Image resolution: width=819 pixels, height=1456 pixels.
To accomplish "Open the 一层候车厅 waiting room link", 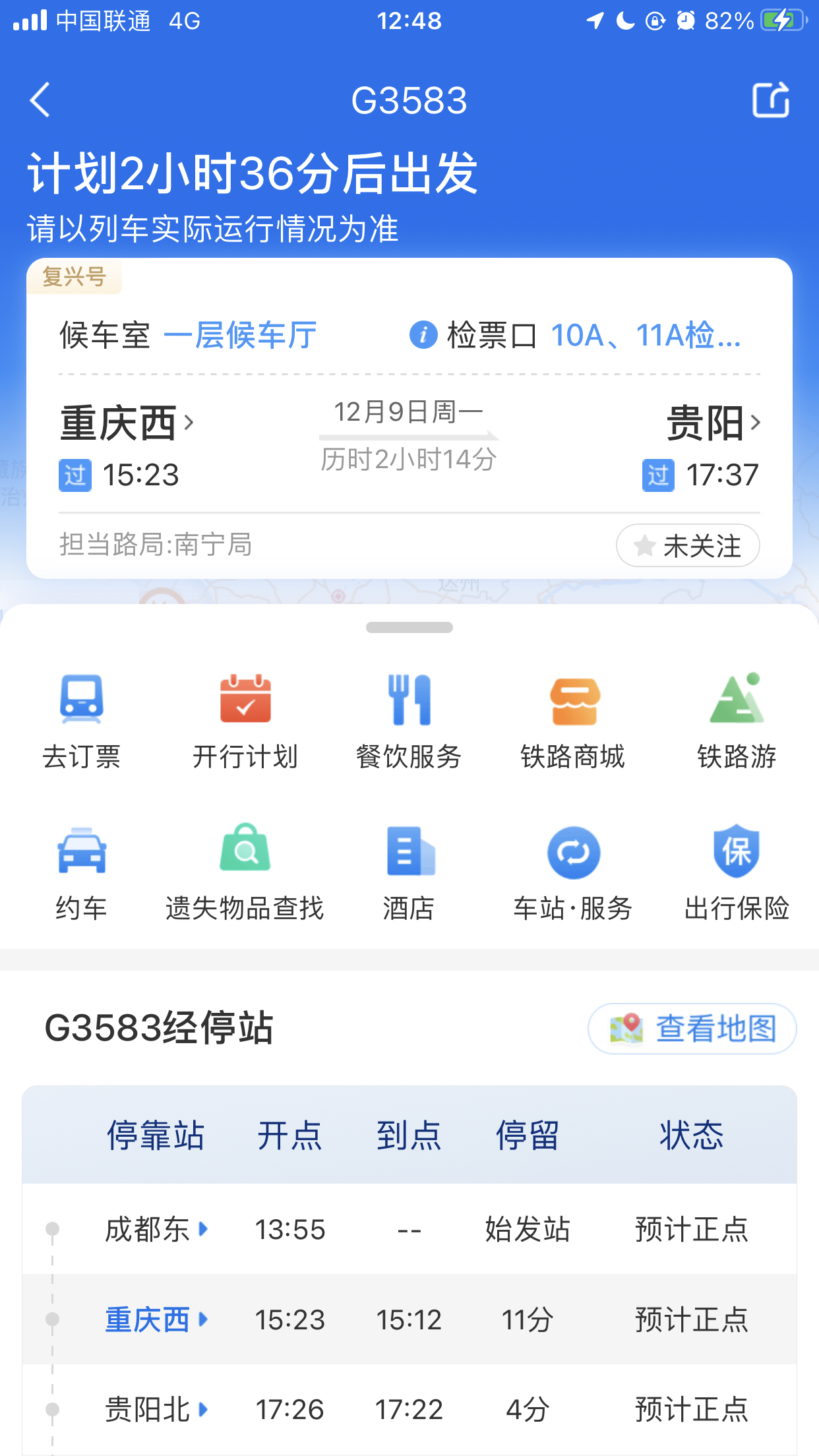I will click(x=241, y=336).
